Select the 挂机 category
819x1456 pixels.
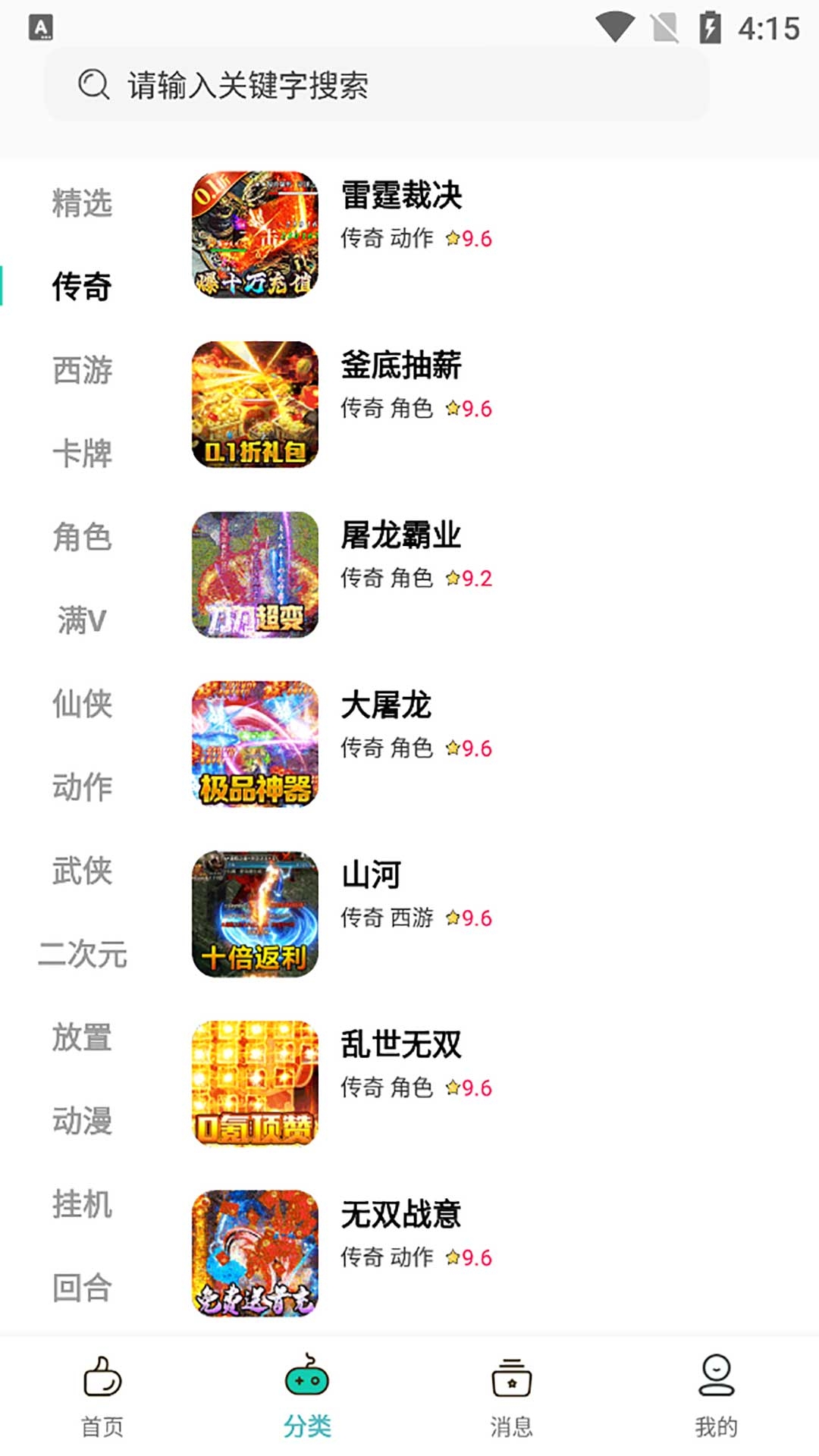(x=81, y=1201)
